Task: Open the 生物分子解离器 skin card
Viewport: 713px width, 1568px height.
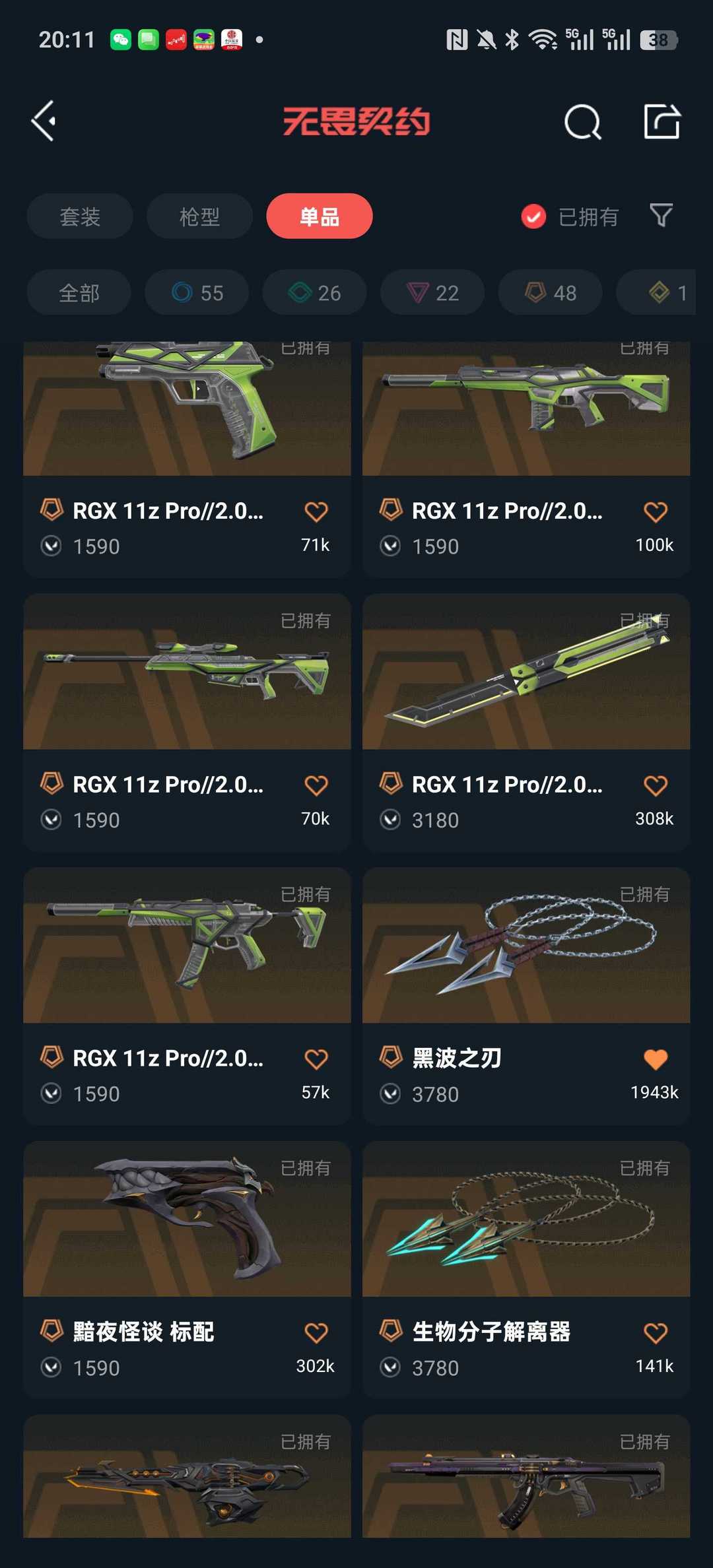Action: [x=526, y=1221]
